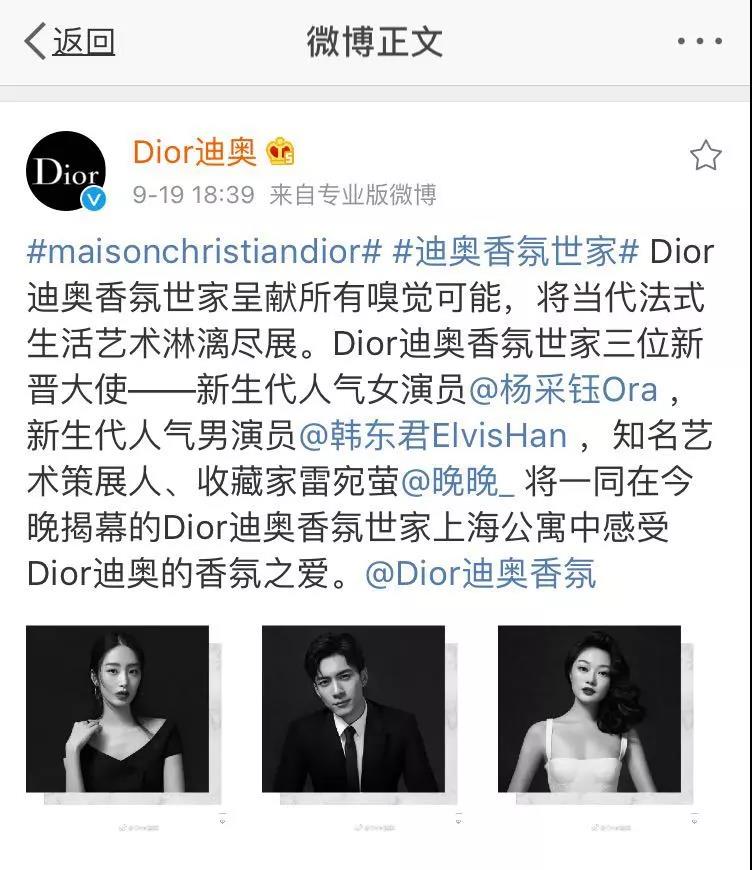Viewport: 752px width, 870px height.
Task: Open the Dior迪奥 account name
Action: 195,152
